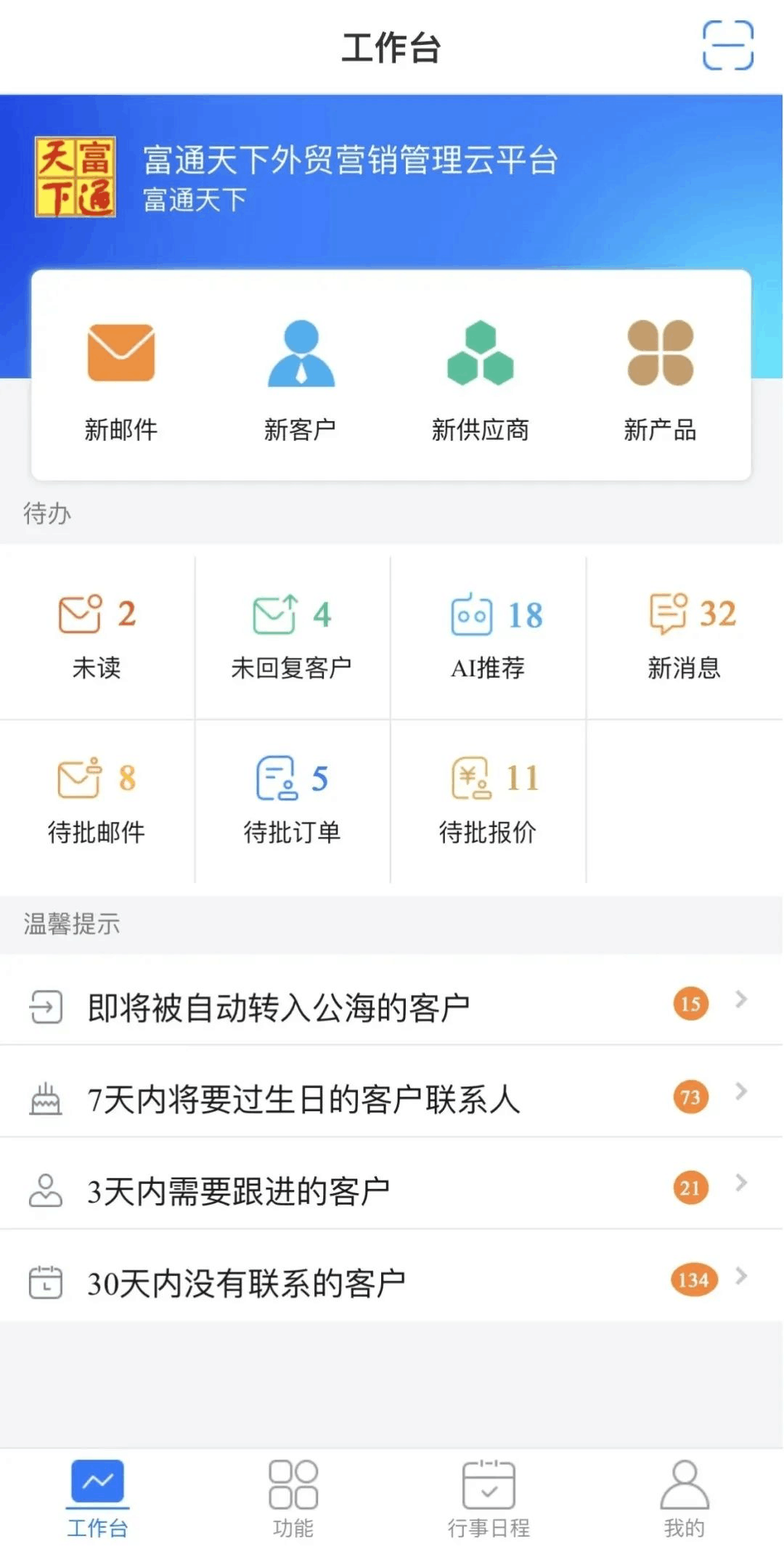Show 30天内没有联系的客户

391,1282
